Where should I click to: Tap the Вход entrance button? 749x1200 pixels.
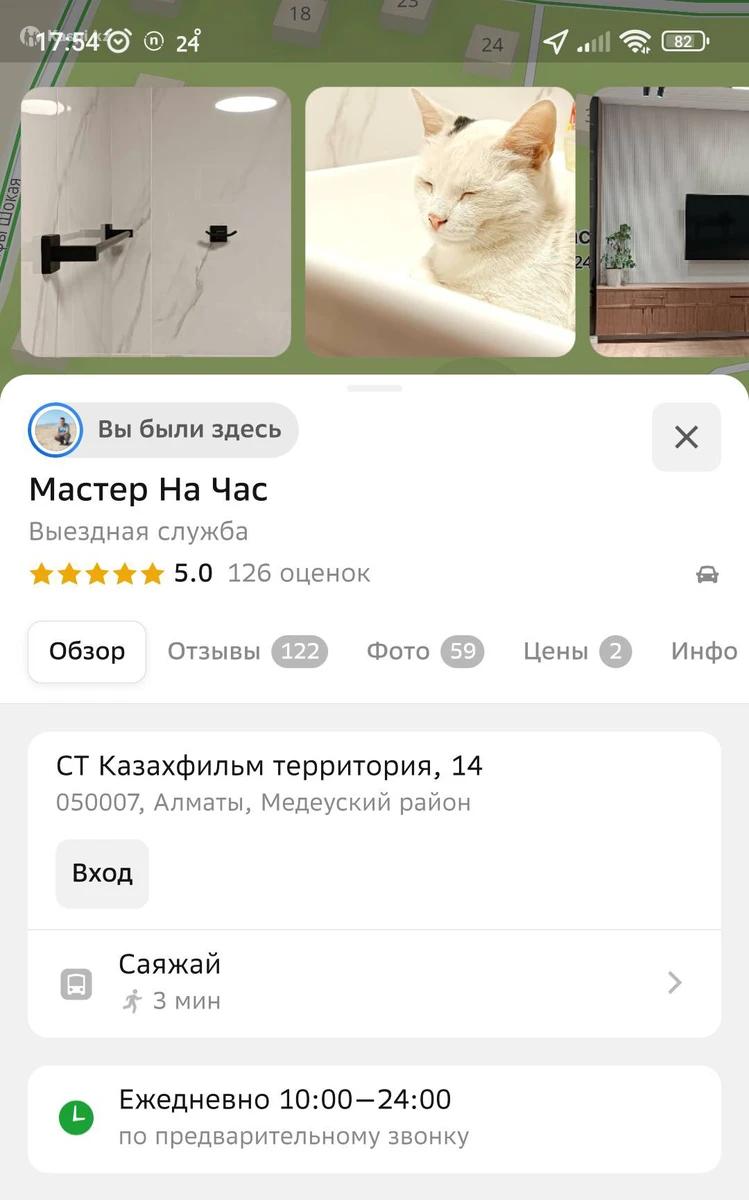click(x=102, y=873)
